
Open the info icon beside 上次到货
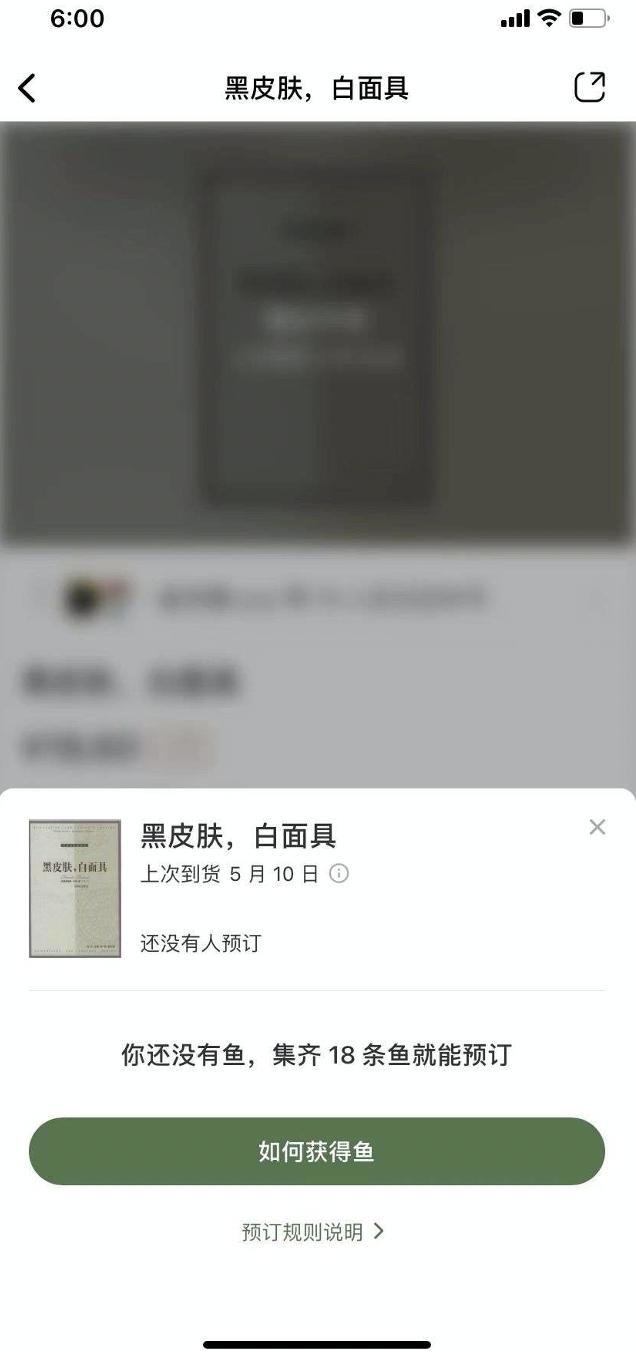[x=340, y=874]
